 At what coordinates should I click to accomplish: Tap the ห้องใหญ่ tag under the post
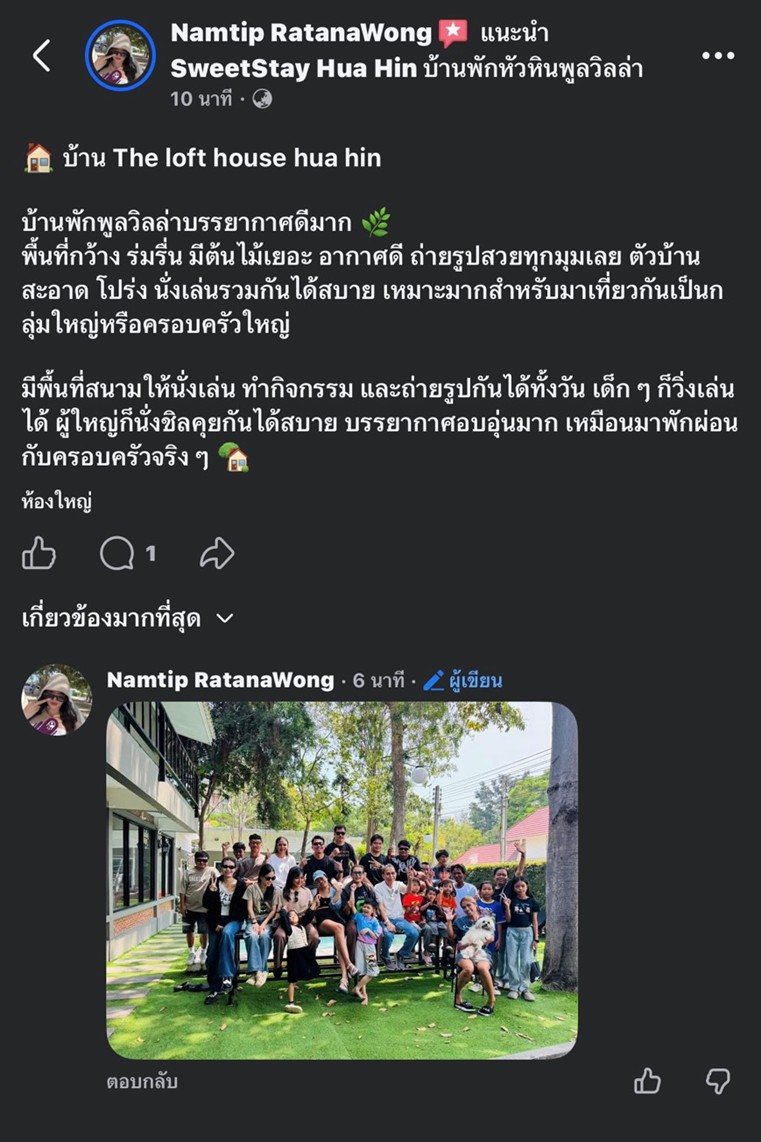click(57, 502)
